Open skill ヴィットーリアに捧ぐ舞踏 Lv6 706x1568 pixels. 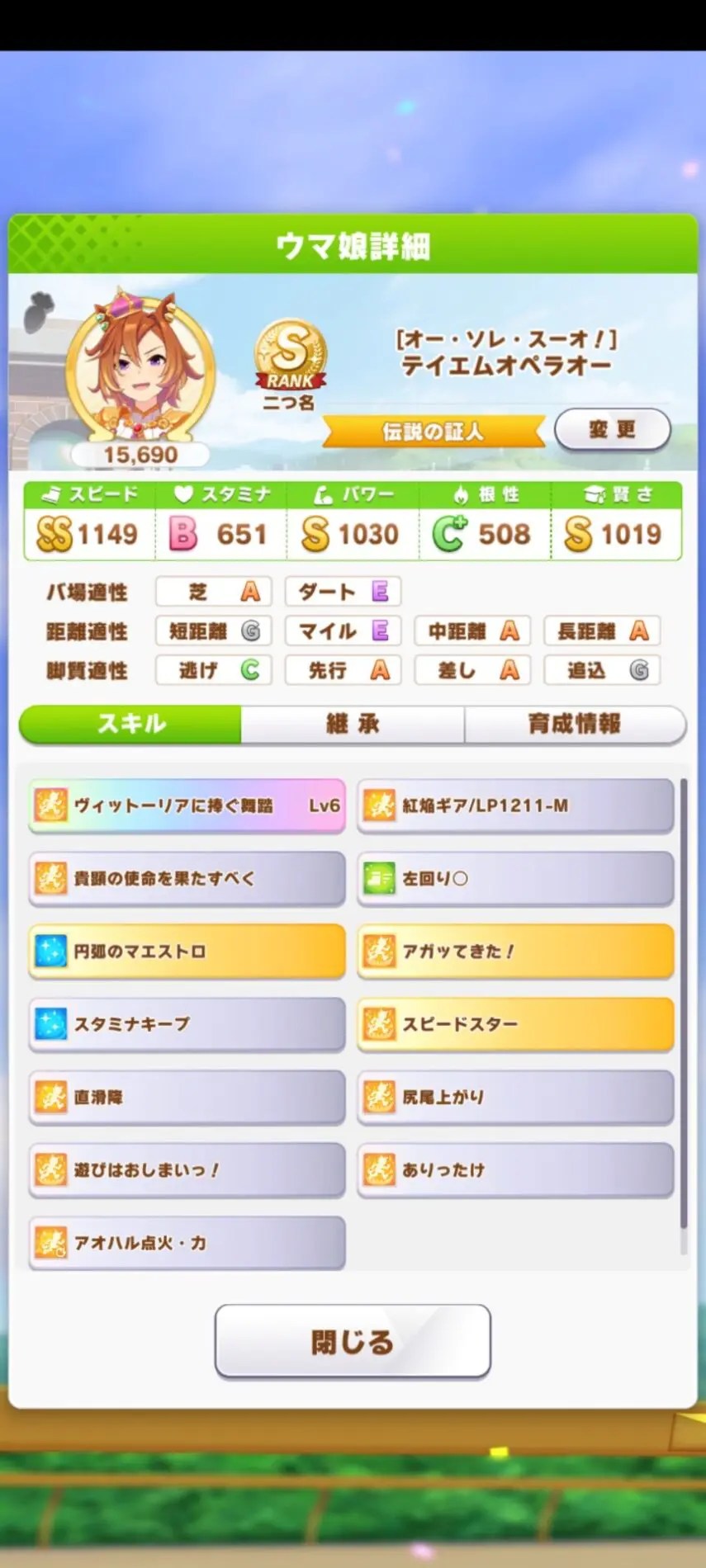click(187, 805)
